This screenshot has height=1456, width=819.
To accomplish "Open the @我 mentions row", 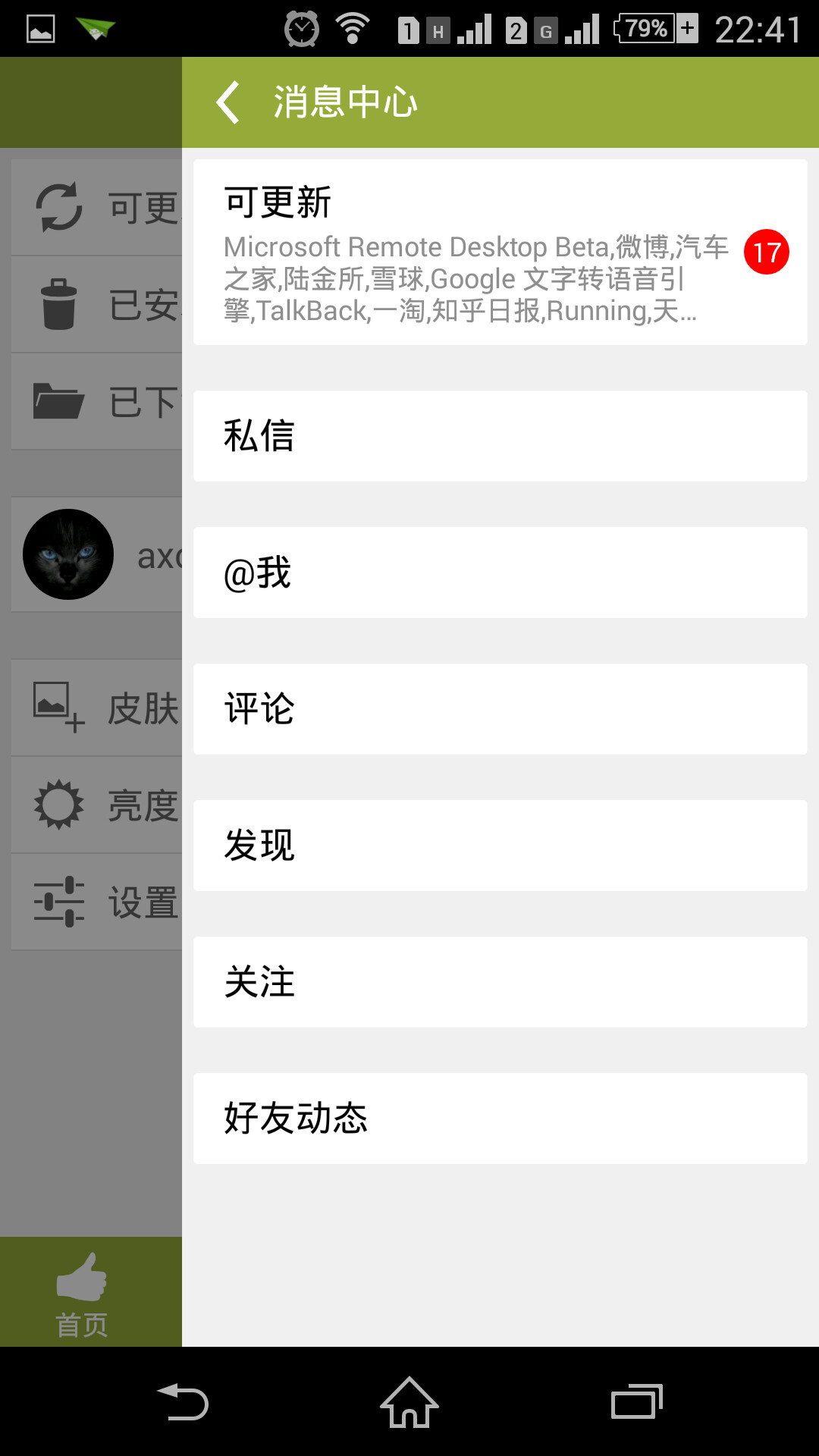I will 500,573.
